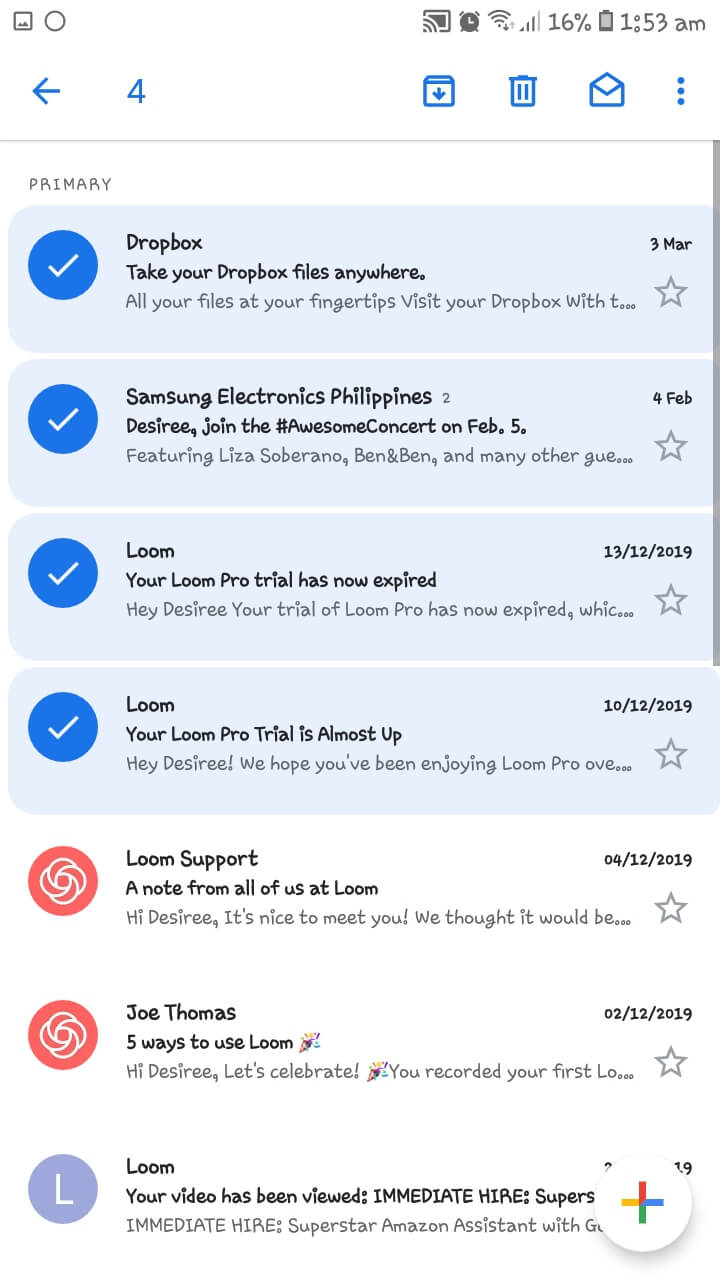Star the Loom Pro Trial Almost Up email
720x1280 pixels.
[x=670, y=755]
